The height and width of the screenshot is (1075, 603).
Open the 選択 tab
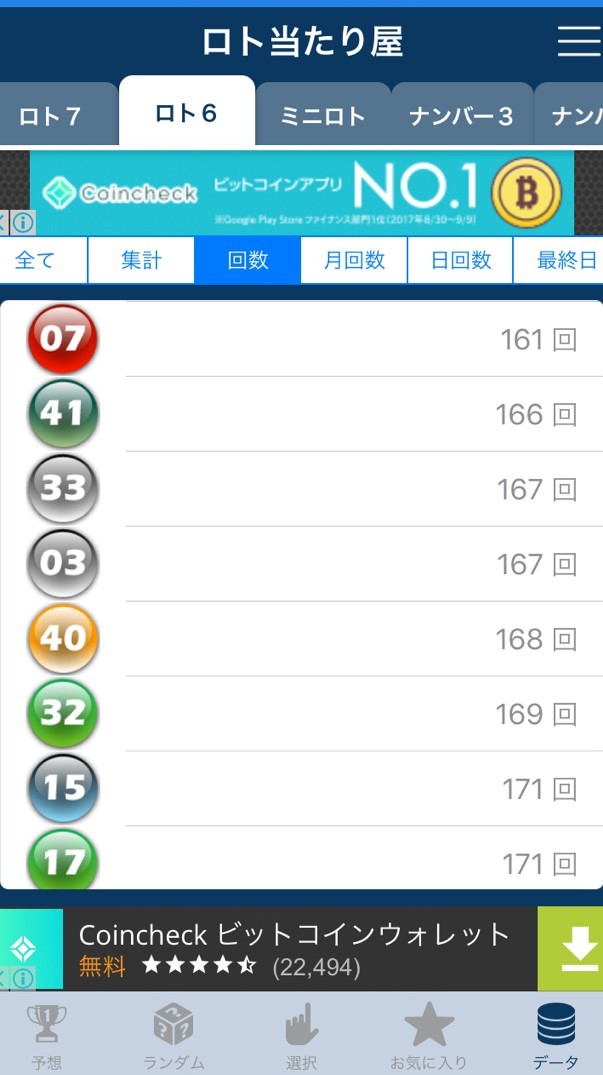300,1035
